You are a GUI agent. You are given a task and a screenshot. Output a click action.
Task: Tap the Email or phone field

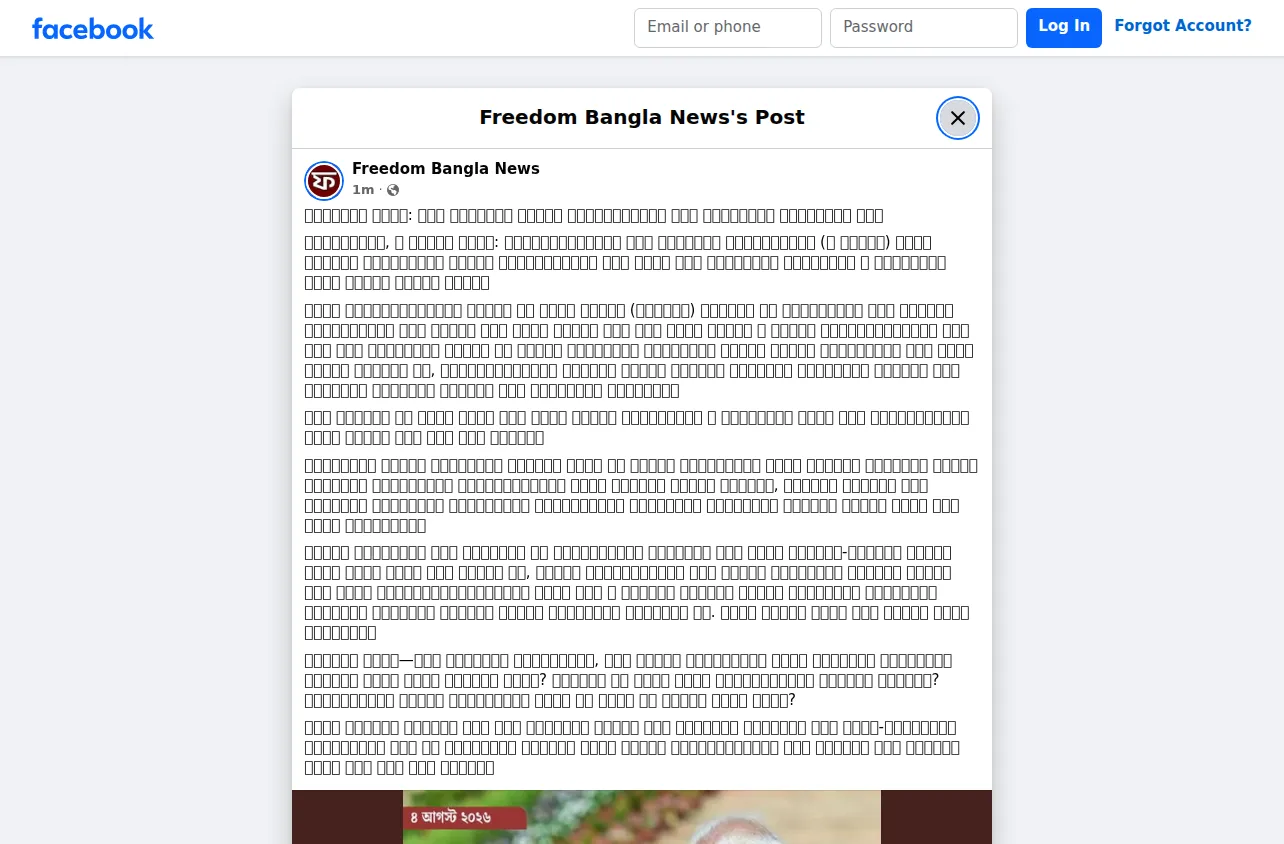point(728,28)
